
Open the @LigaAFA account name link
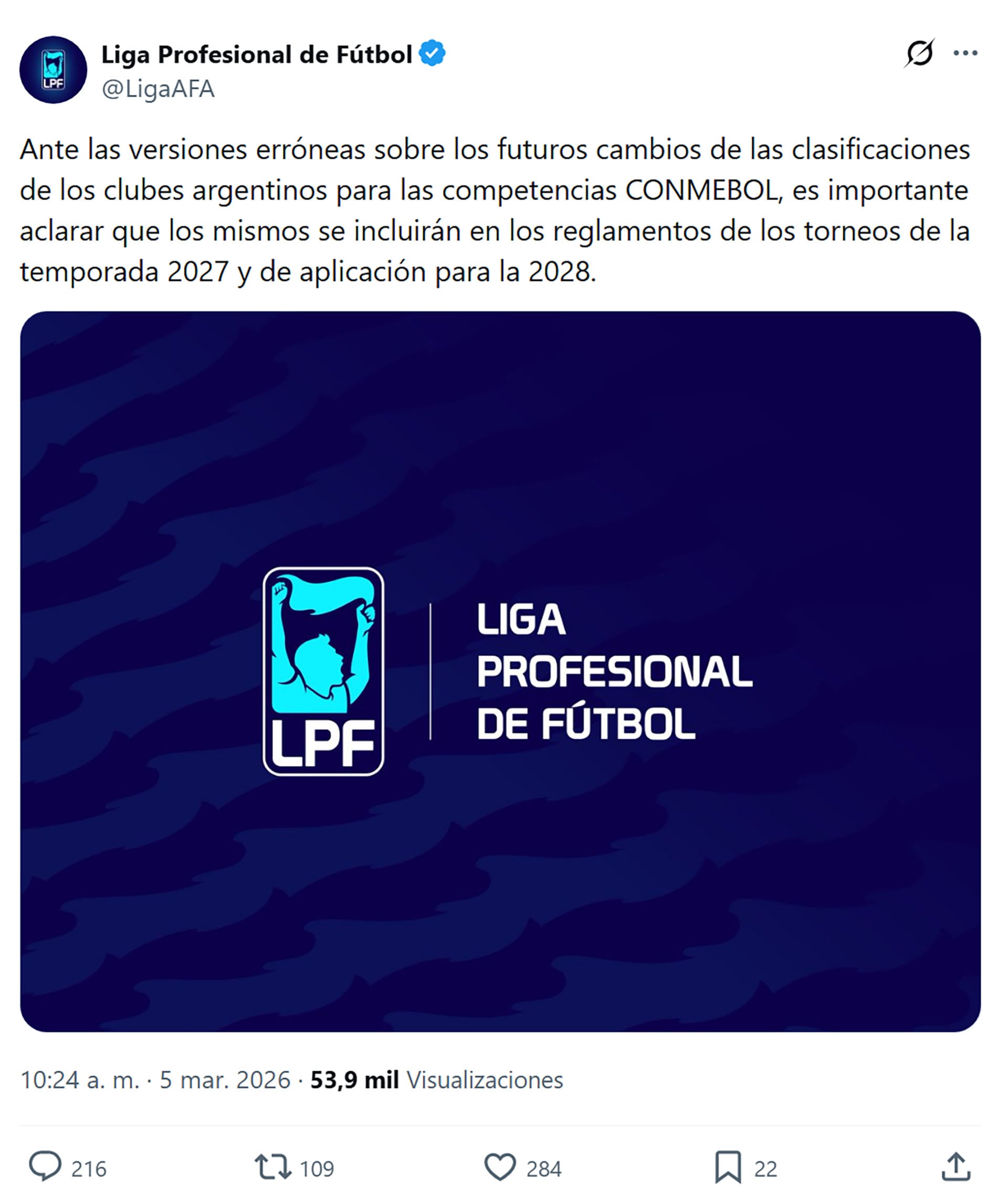click(x=157, y=89)
